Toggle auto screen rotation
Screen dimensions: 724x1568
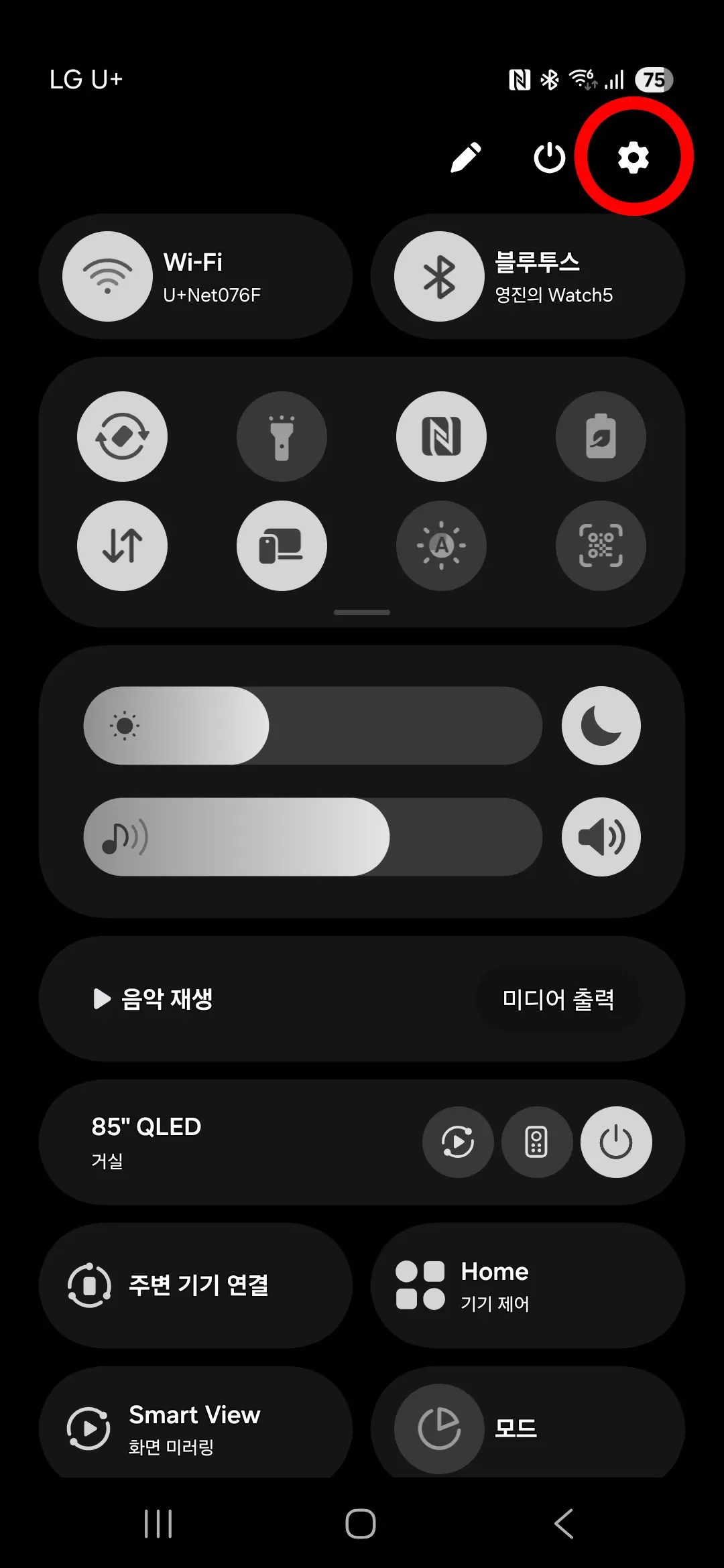(122, 436)
